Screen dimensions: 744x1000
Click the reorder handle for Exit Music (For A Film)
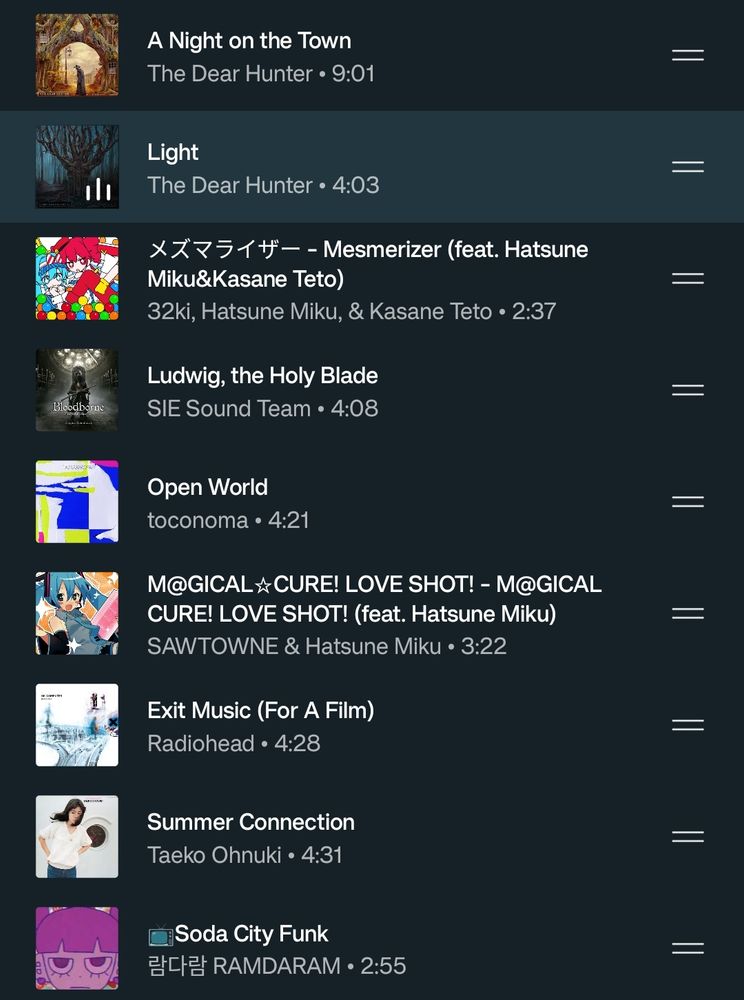click(687, 725)
